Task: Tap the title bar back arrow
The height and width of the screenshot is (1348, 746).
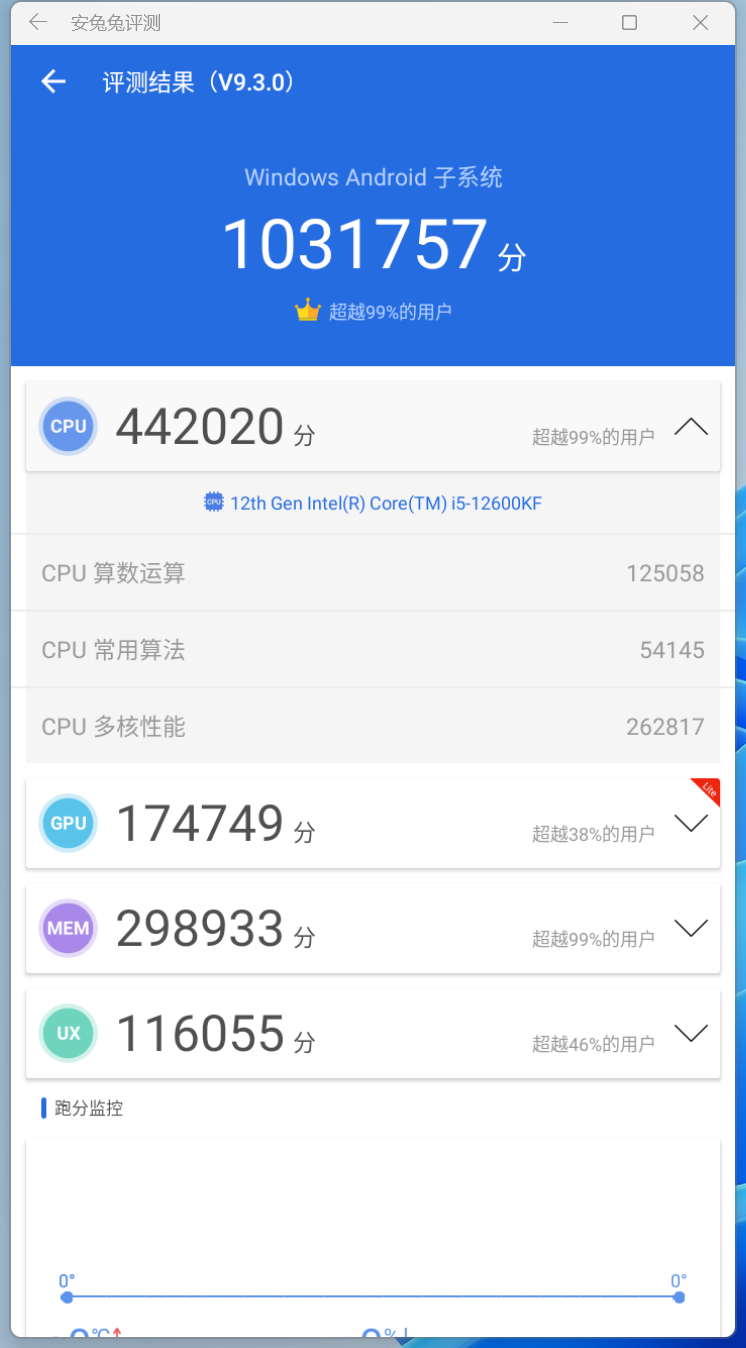Action: (x=37, y=22)
